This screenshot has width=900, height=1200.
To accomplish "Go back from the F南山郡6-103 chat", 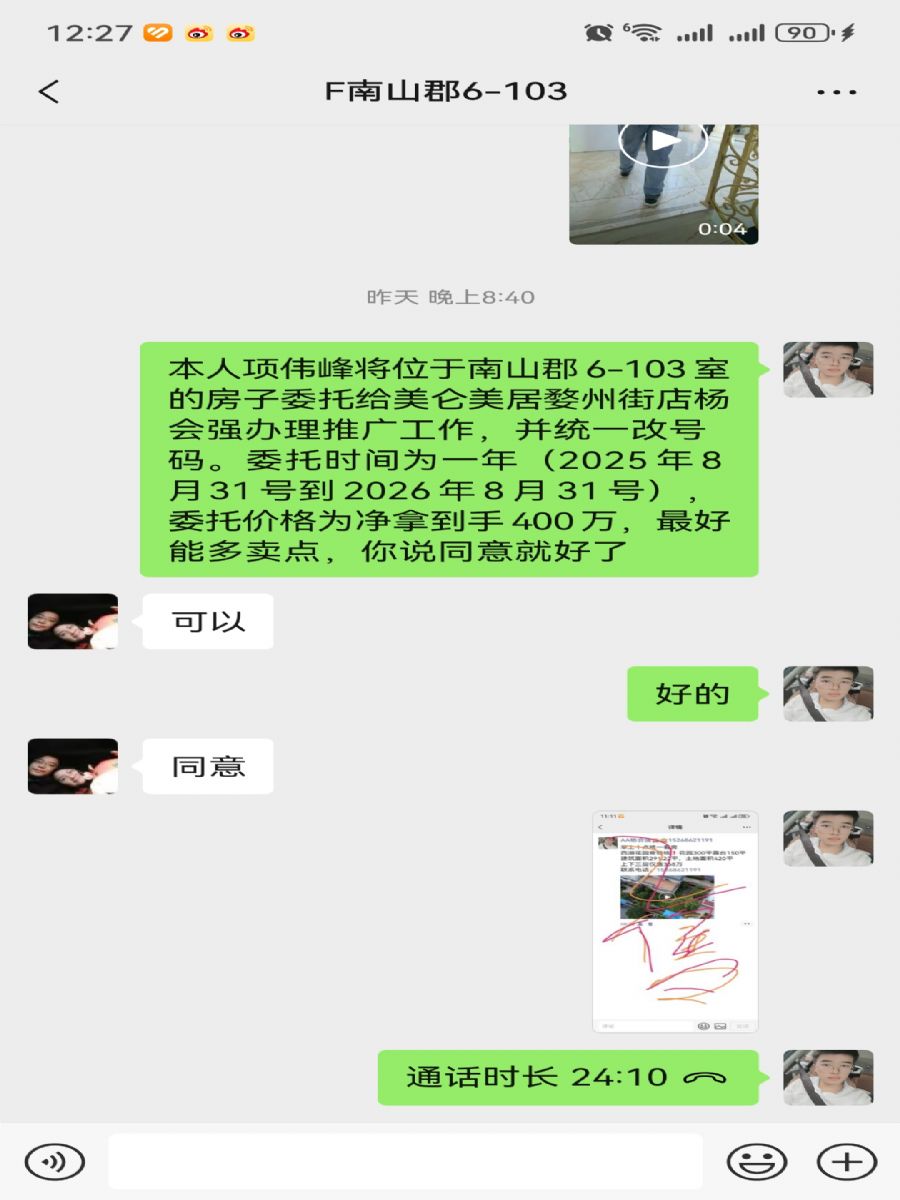I will (x=49, y=92).
